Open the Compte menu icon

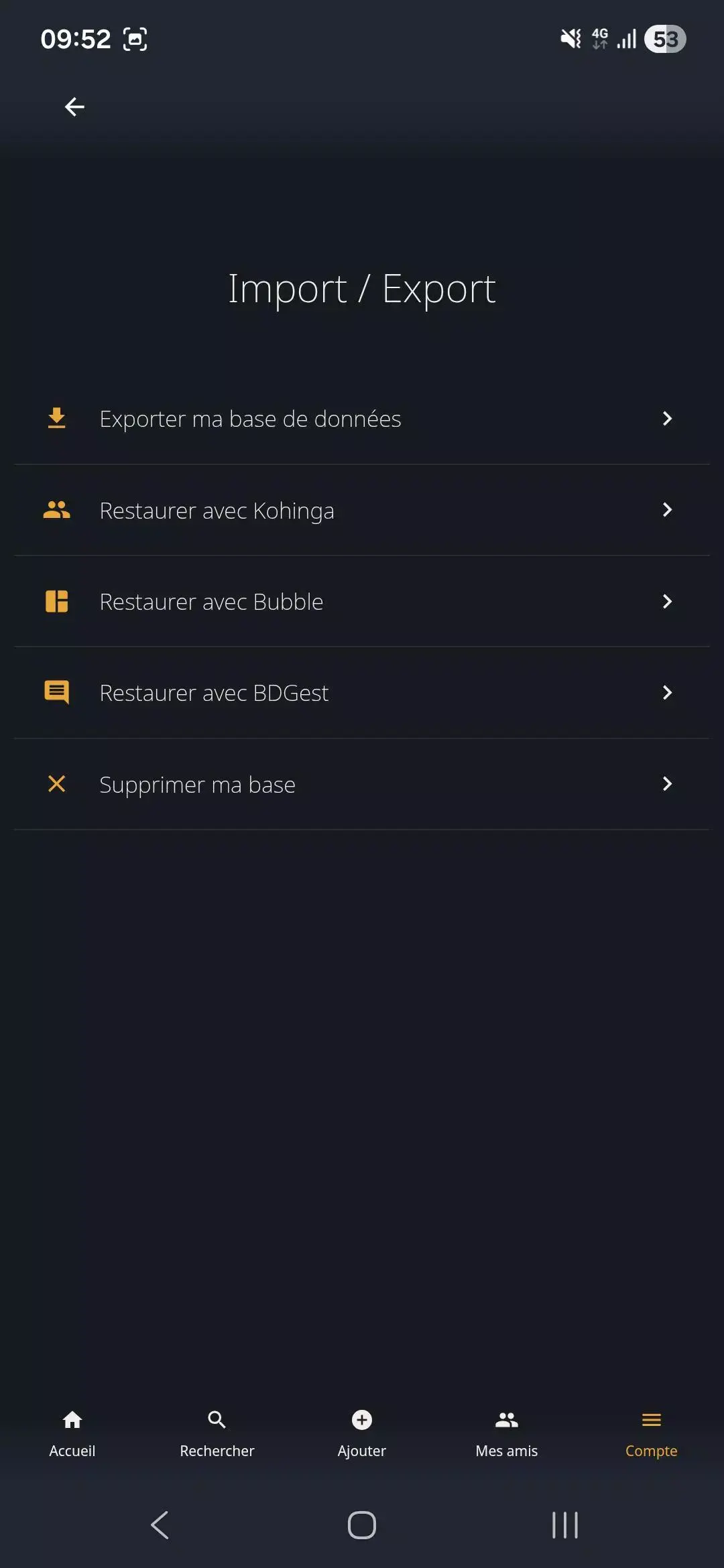click(x=651, y=1419)
